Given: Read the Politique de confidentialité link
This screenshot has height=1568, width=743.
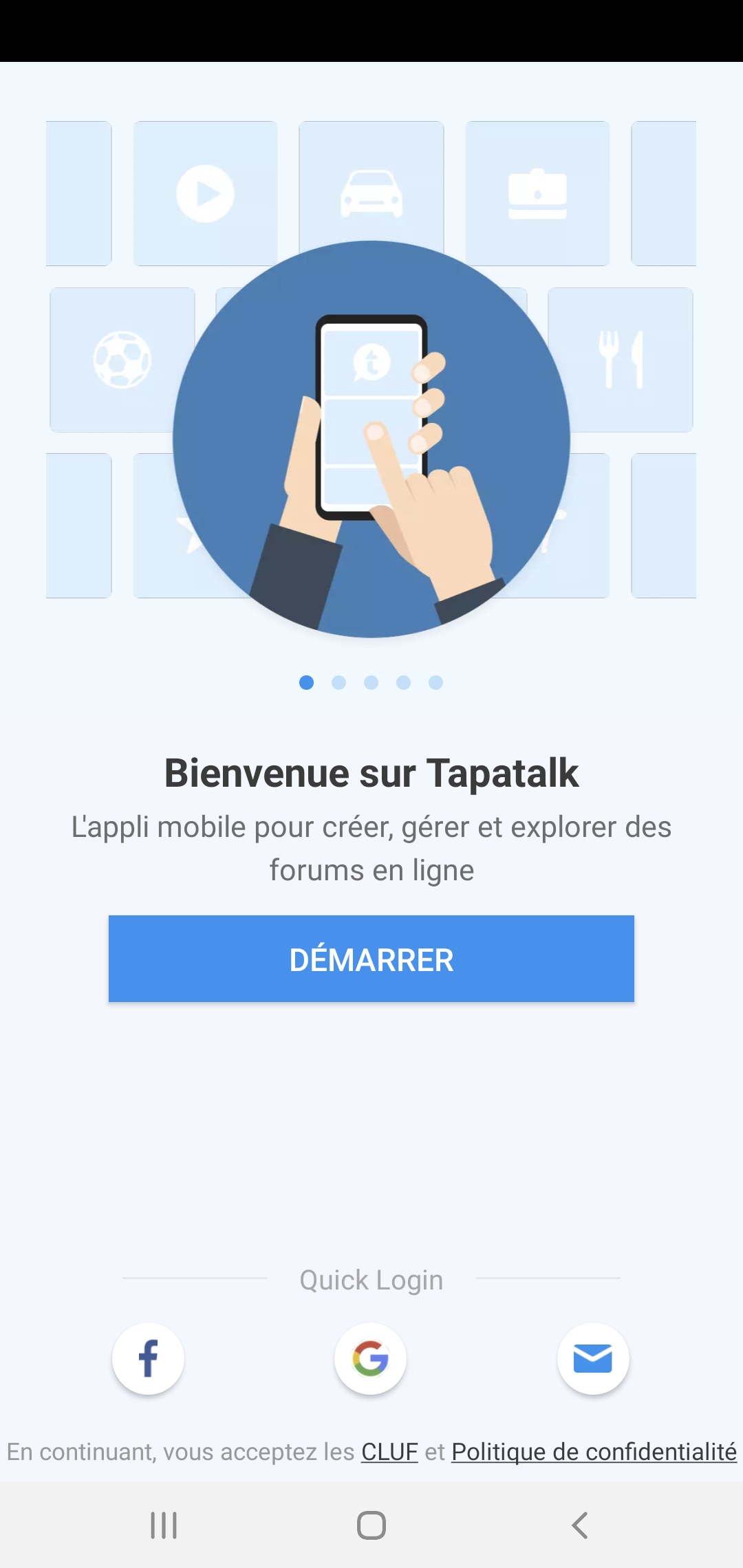Looking at the screenshot, I should click(x=594, y=1452).
